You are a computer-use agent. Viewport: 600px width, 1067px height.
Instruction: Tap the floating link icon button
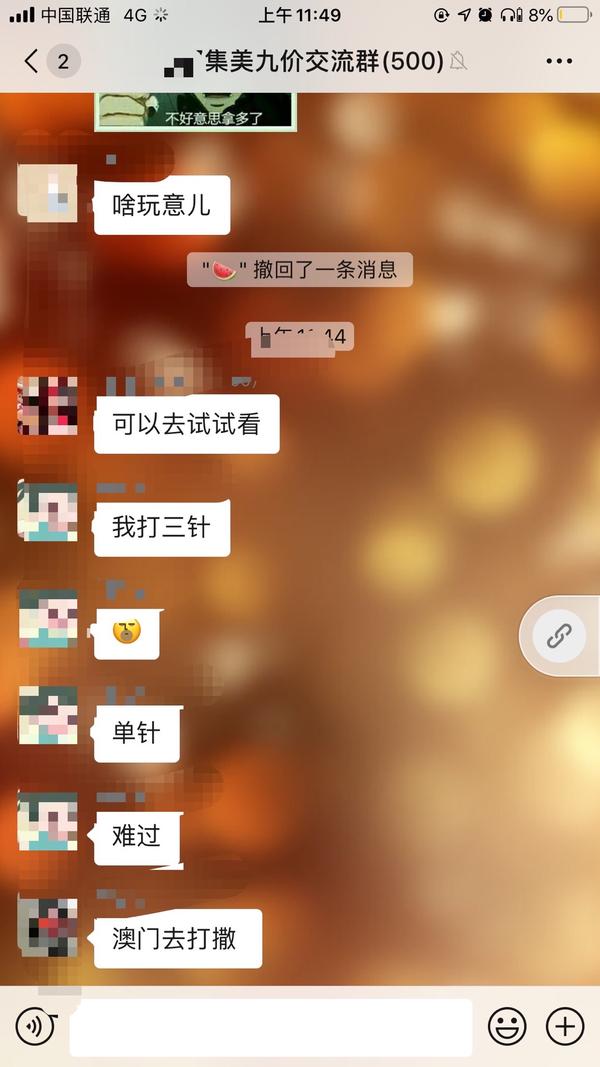[559, 636]
